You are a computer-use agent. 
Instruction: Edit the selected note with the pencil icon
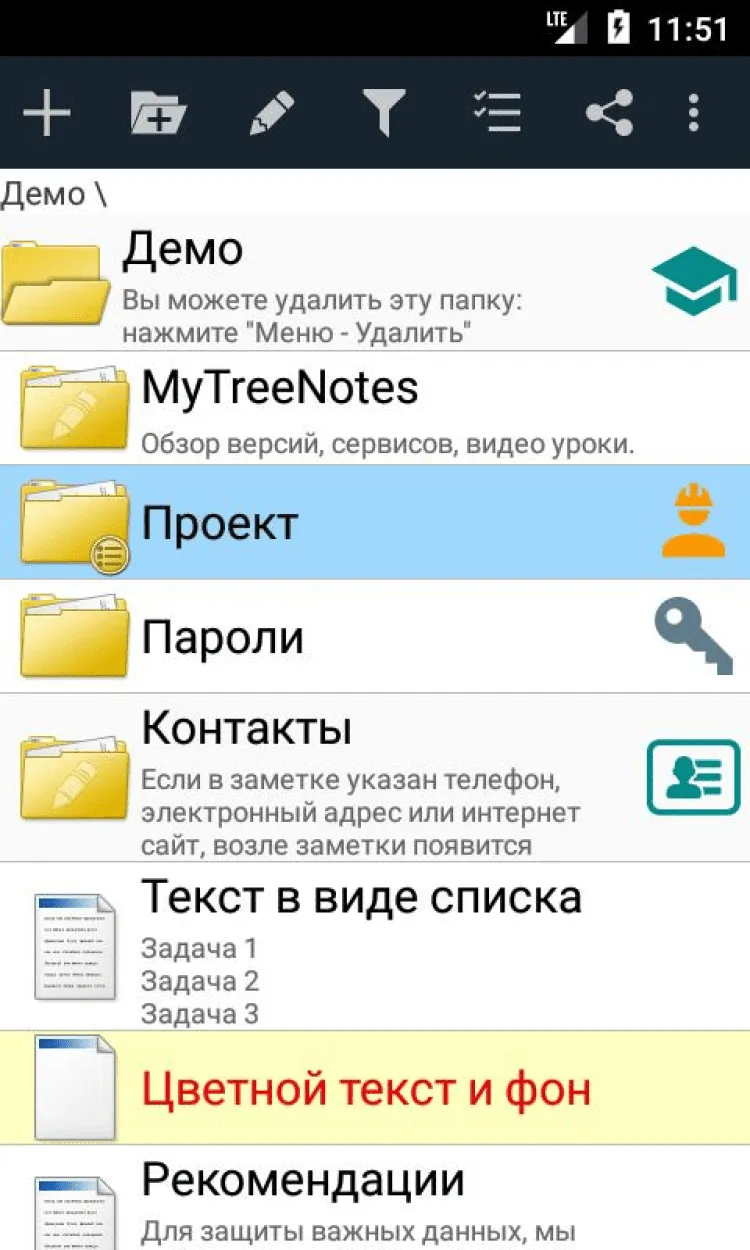271,113
